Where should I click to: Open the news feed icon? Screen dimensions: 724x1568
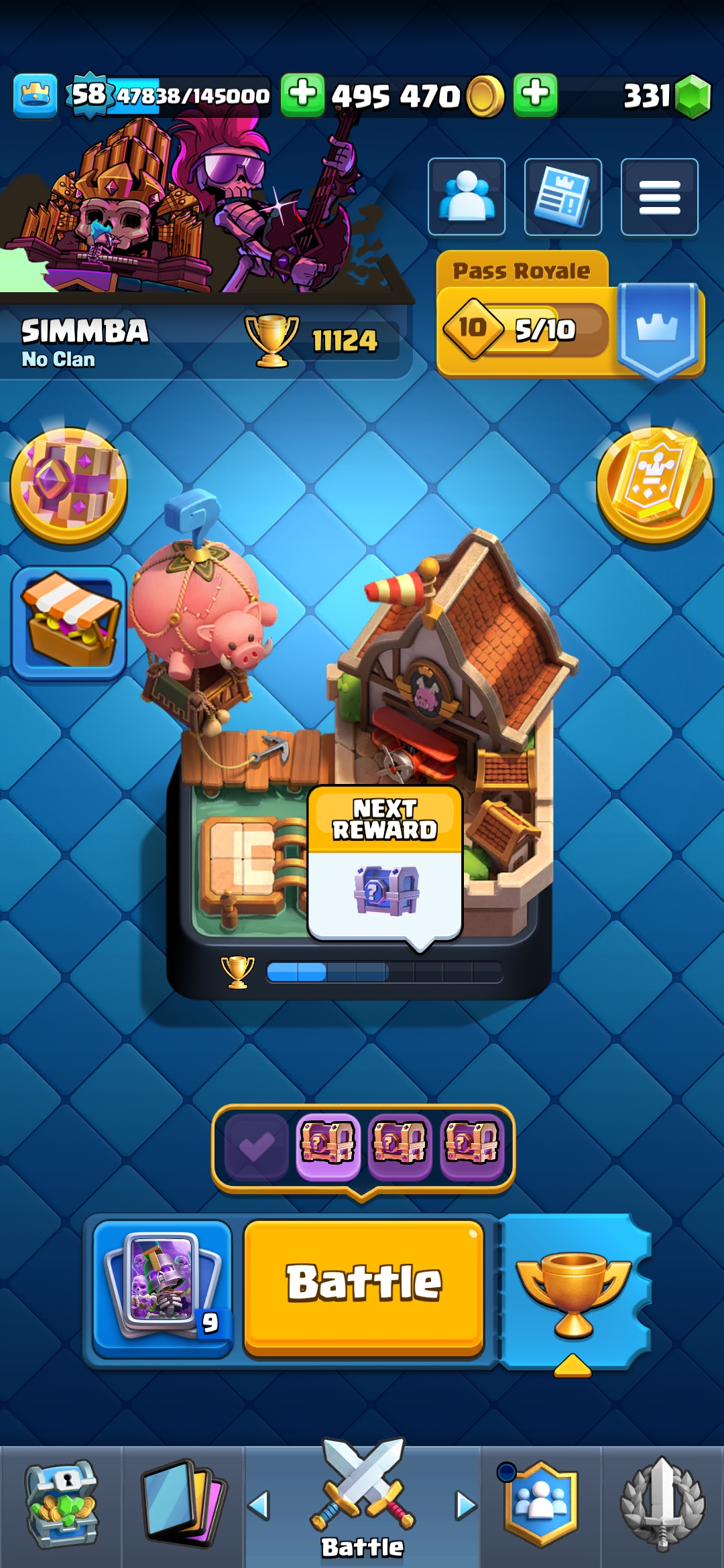[563, 197]
